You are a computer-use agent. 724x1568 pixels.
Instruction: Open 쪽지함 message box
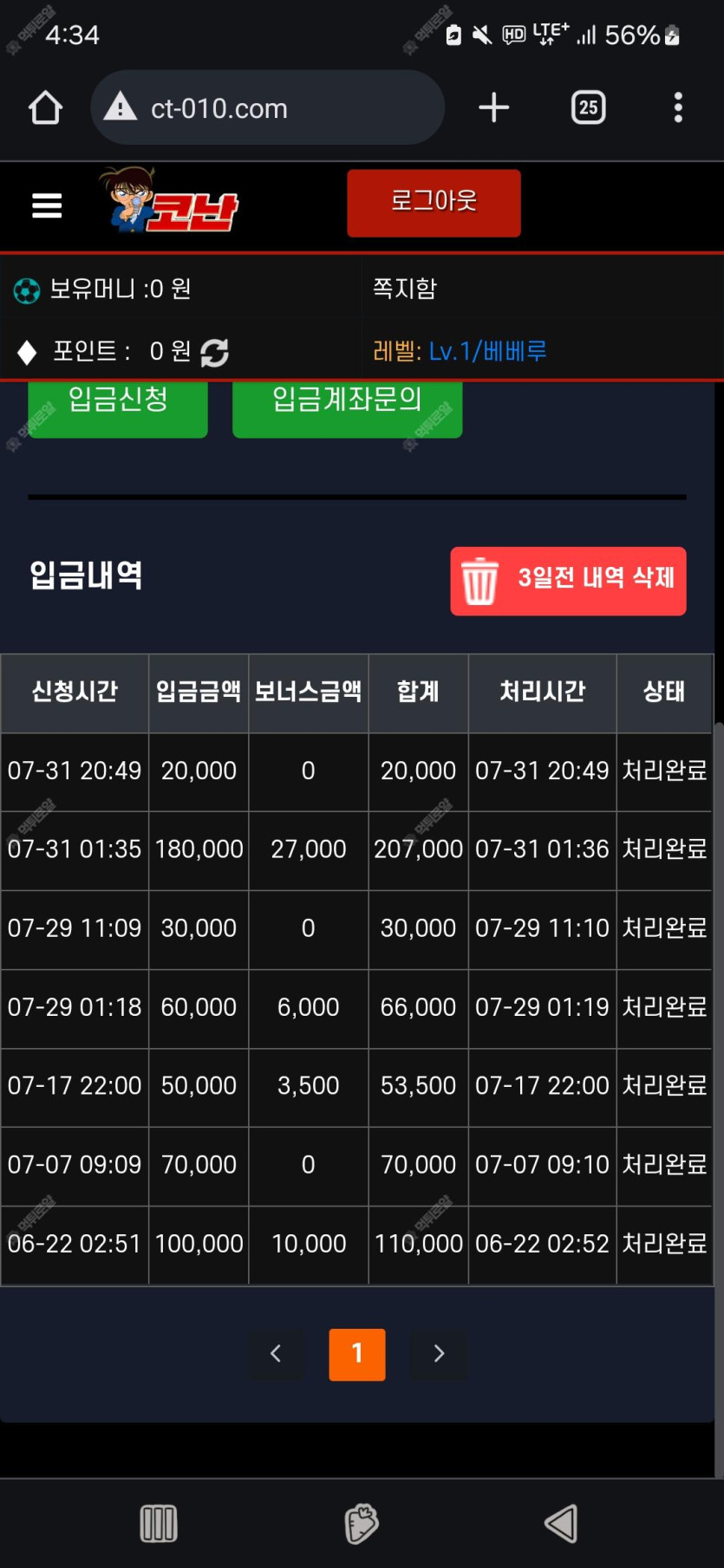[405, 288]
